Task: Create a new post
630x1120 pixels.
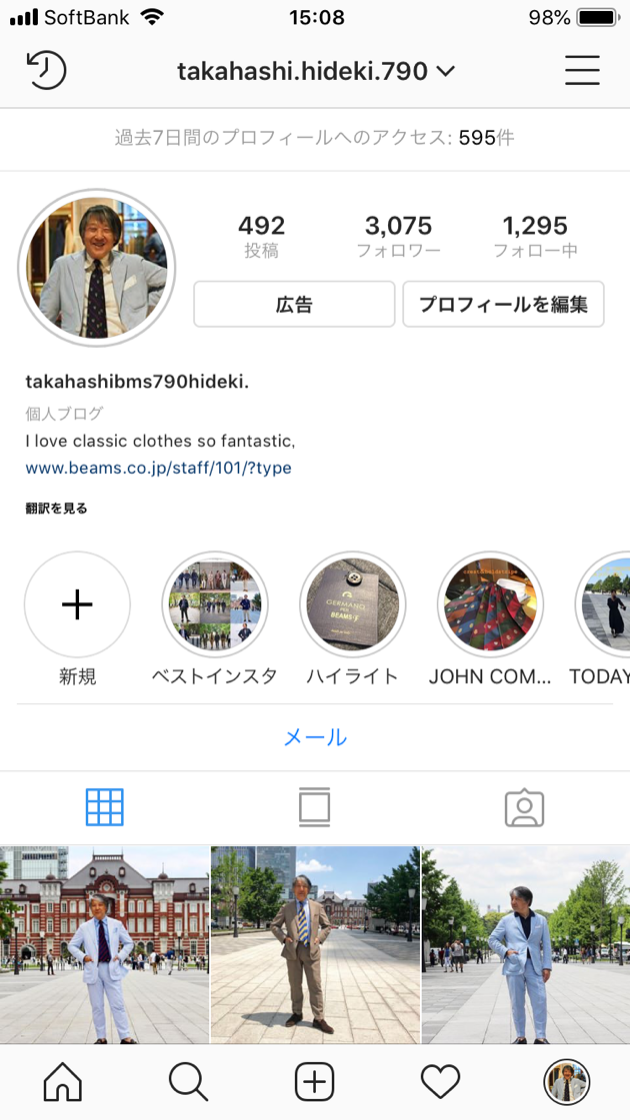Action: tap(314, 1081)
